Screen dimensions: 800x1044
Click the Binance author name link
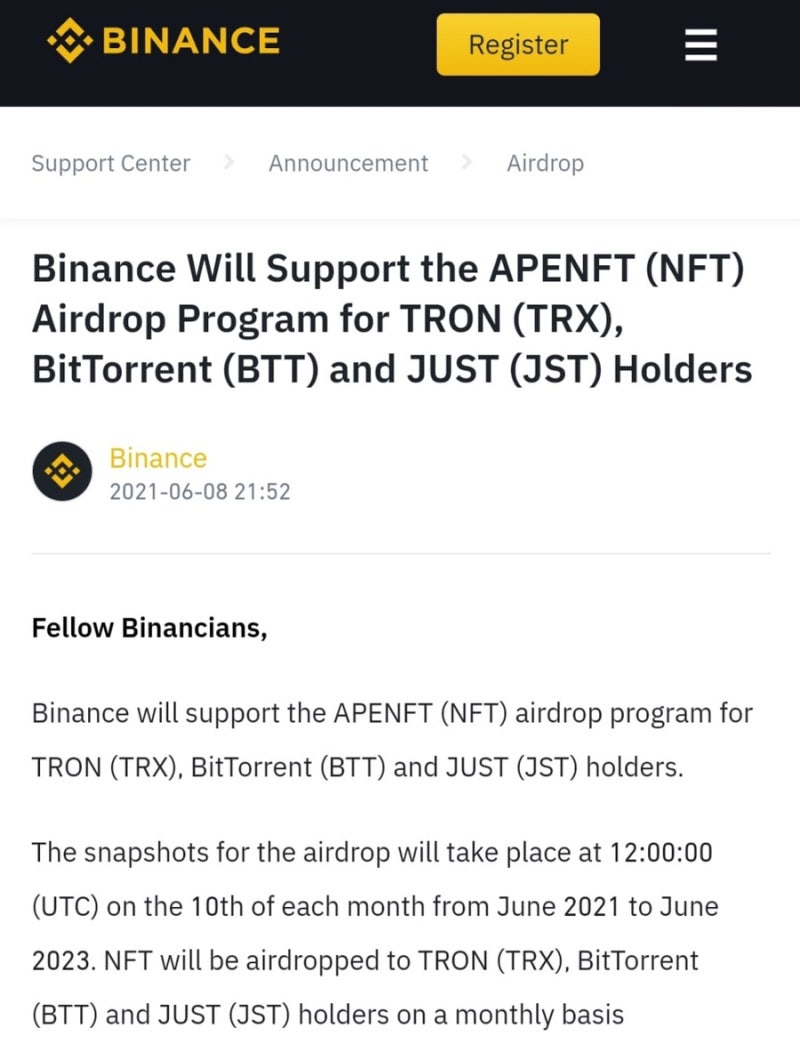coord(158,458)
